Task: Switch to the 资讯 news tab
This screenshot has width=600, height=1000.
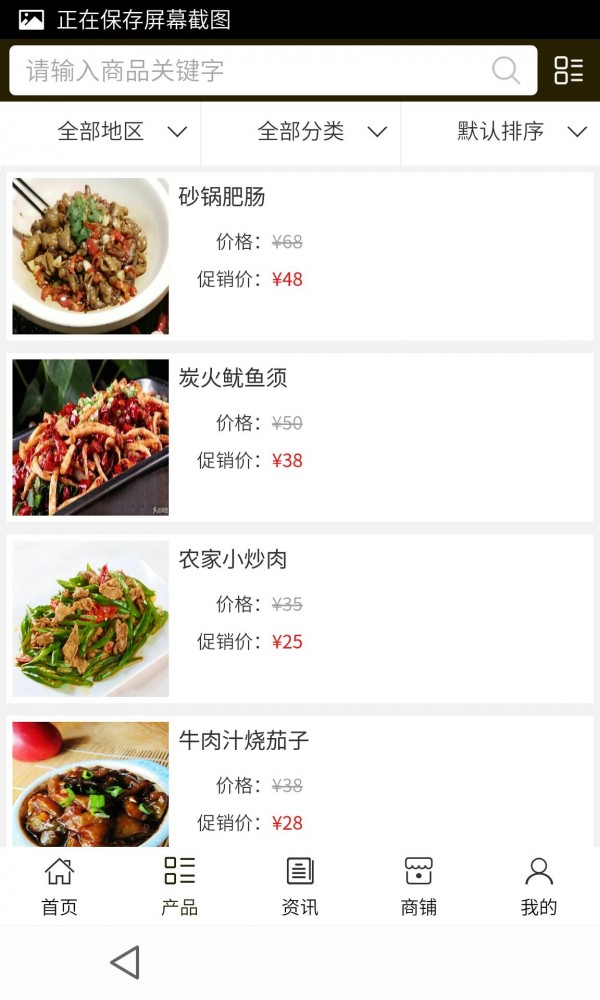Action: click(x=300, y=886)
